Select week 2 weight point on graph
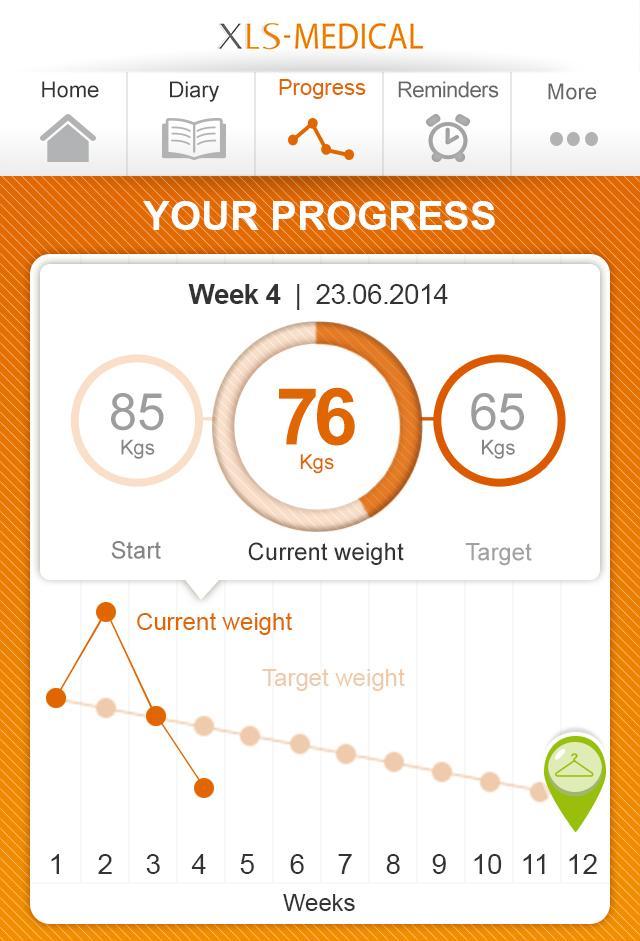The height and width of the screenshot is (941, 640). pos(106,612)
